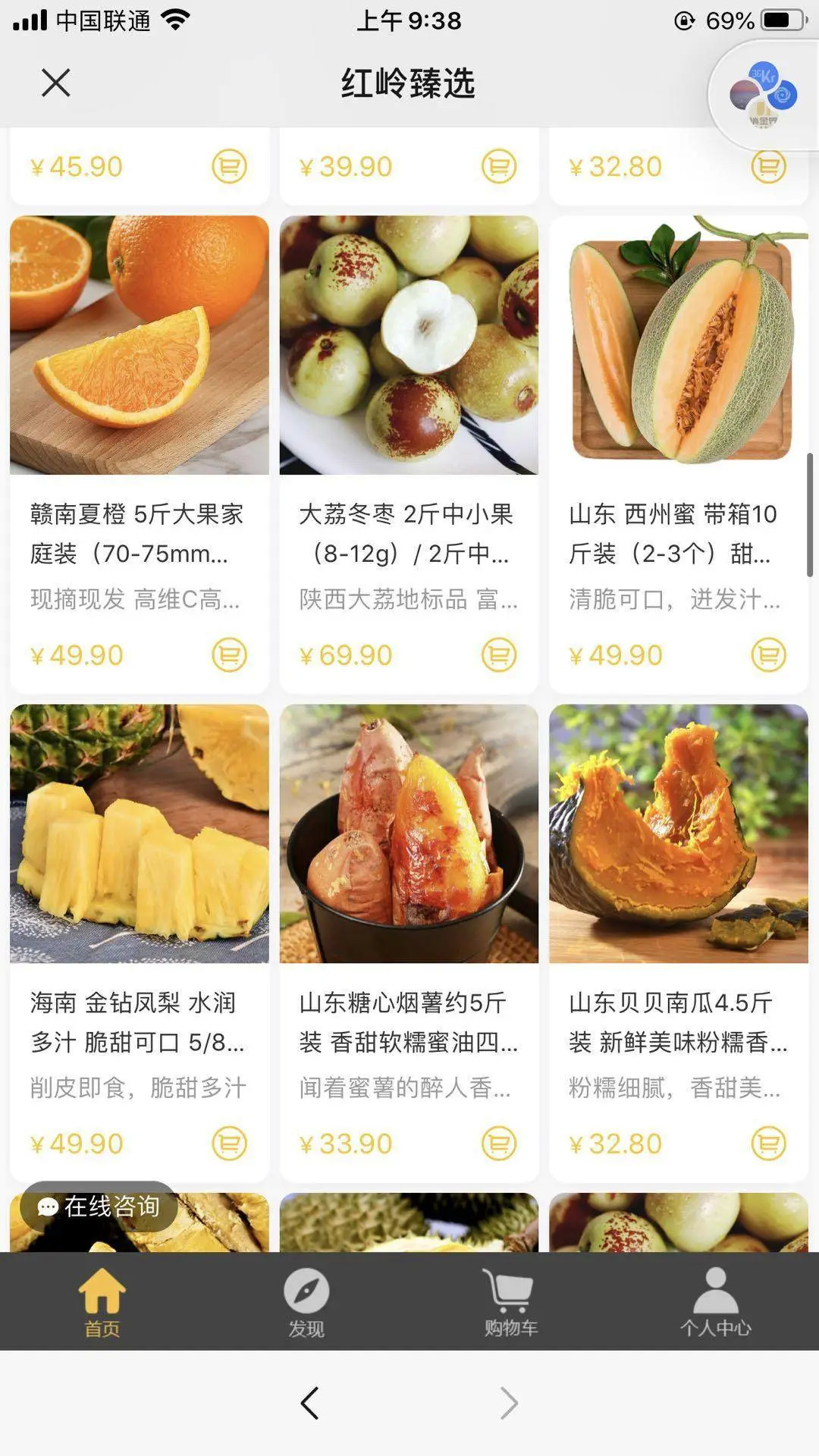Viewport: 819px width, 1456px height.
Task: View the 海南金钻凤梨 pineapple item
Action: [139, 834]
